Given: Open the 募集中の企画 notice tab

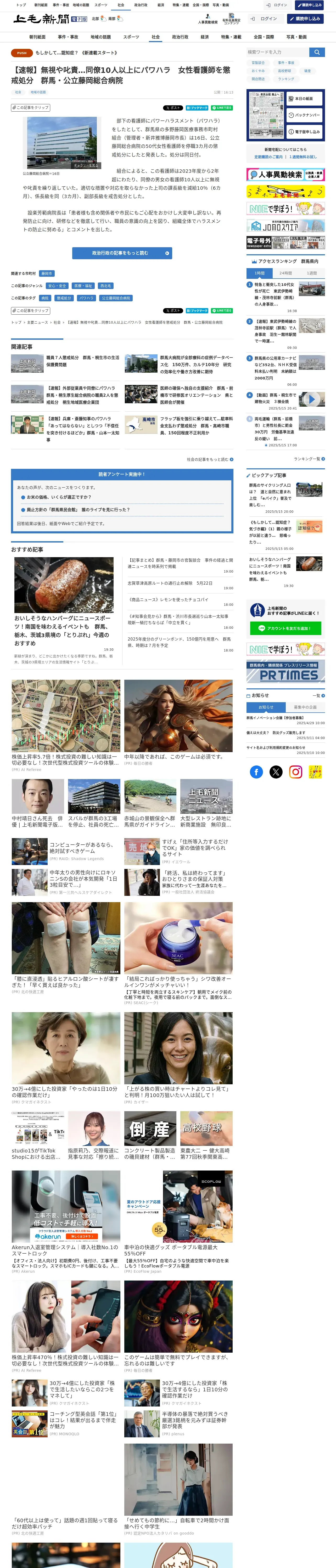Looking at the screenshot, I should click(305, 707).
